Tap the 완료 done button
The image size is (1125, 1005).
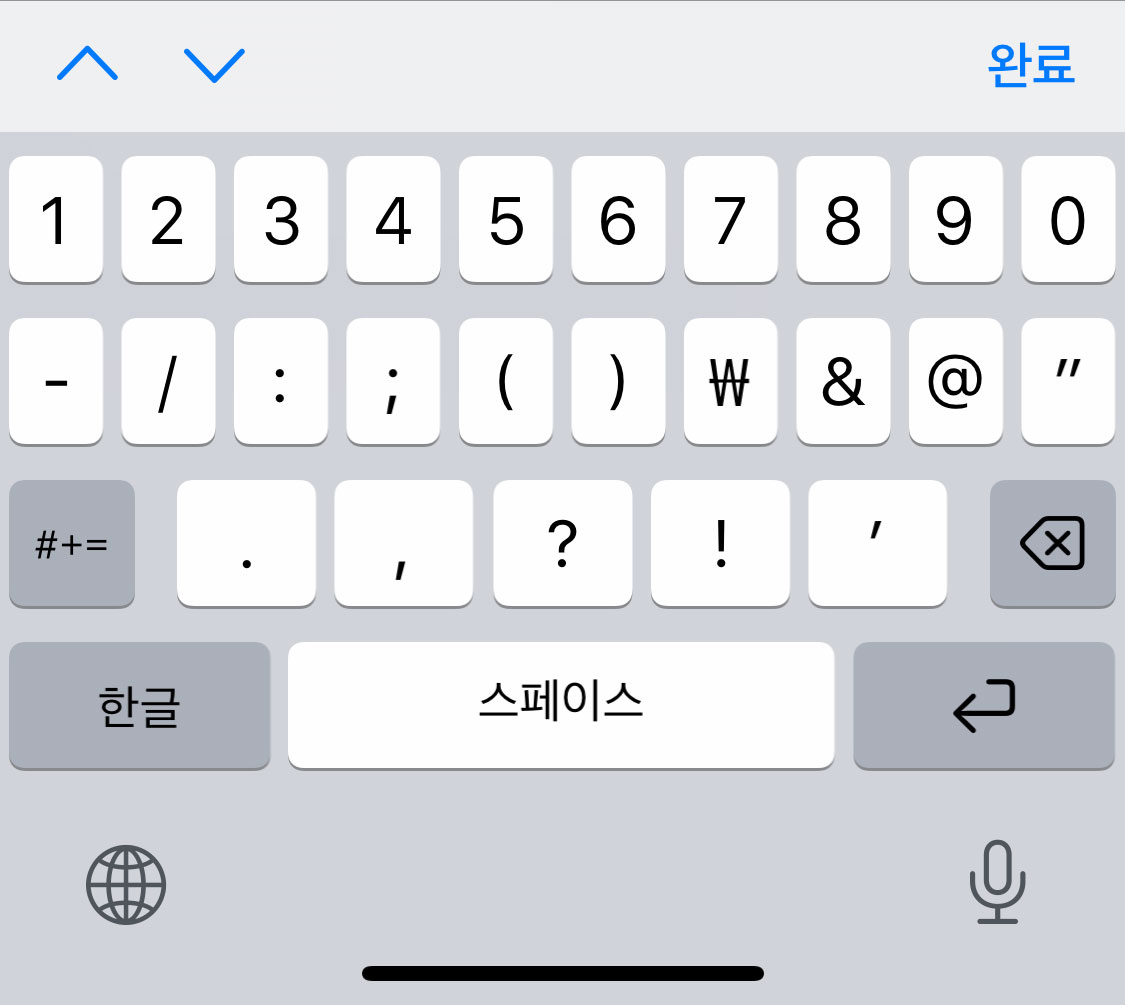(1030, 65)
